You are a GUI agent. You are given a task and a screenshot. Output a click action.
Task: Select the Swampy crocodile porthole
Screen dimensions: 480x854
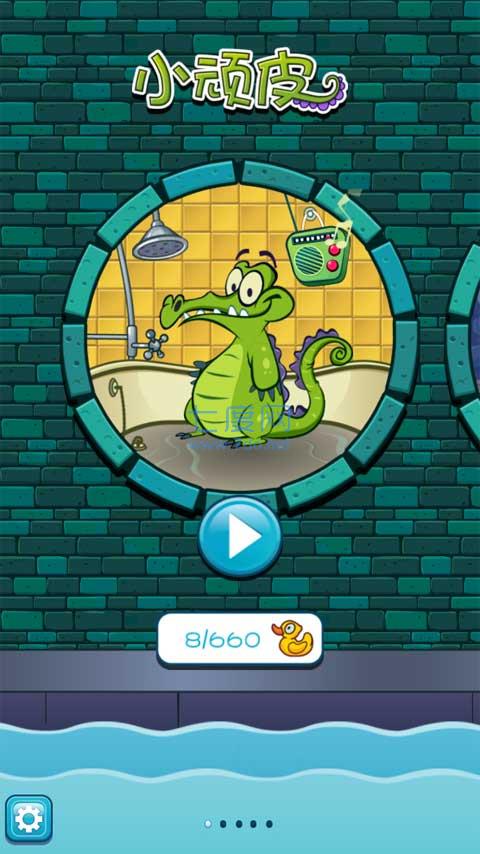click(240, 336)
